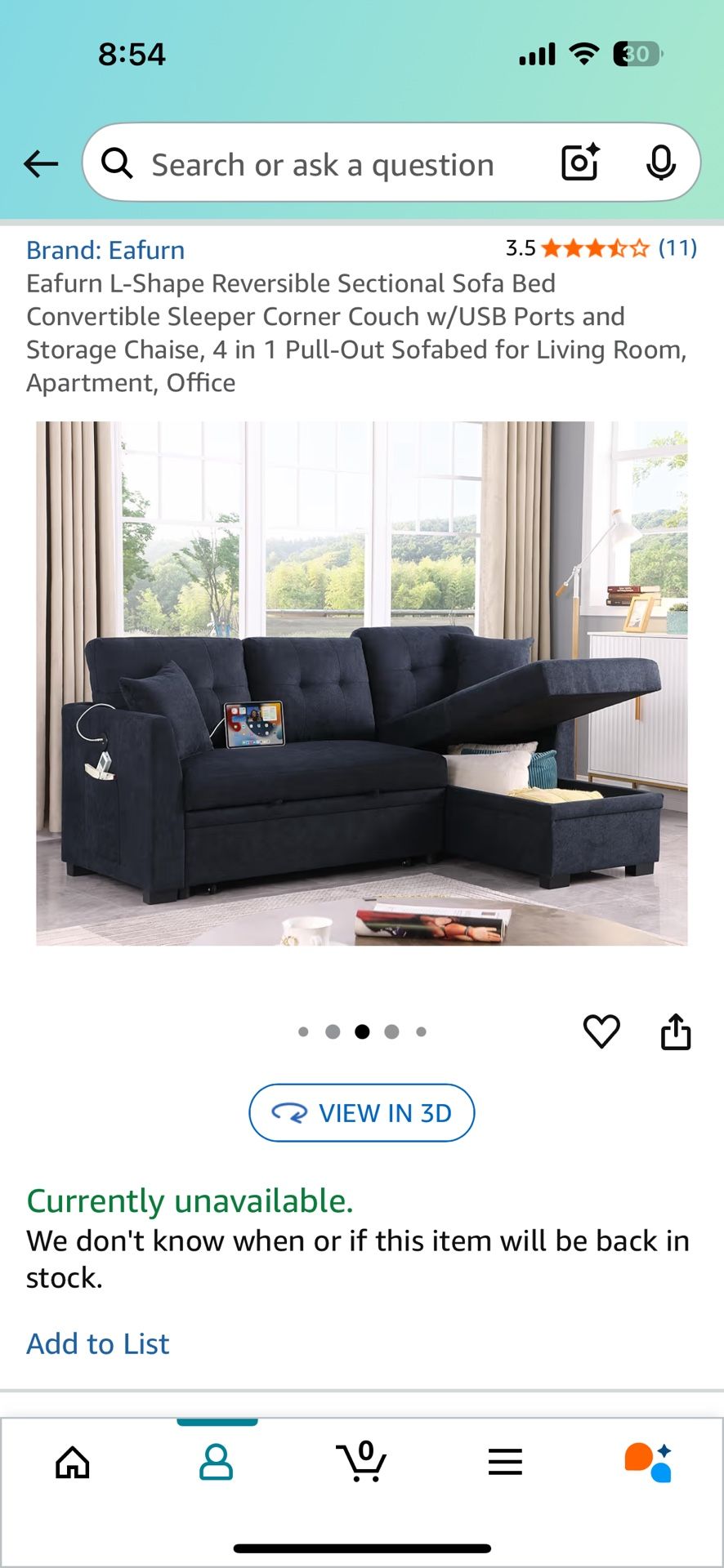The image size is (724, 1568).
Task: Open the Eafurn brand page link
Action: click(105, 249)
